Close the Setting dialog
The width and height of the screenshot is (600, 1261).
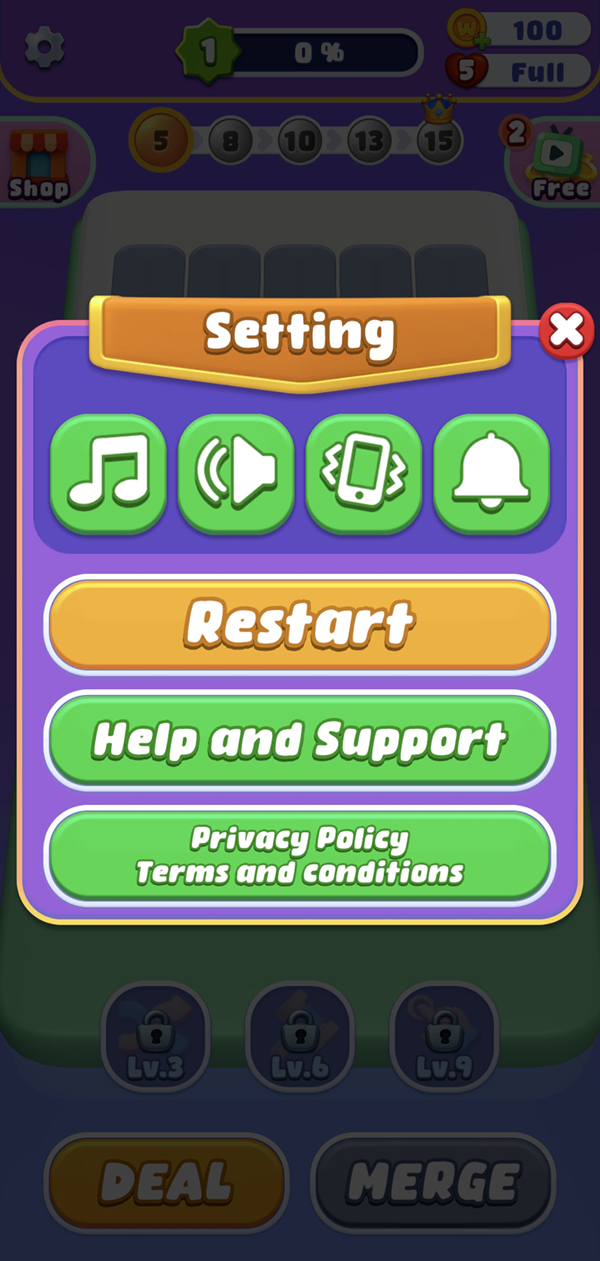click(x=566, y=332)
